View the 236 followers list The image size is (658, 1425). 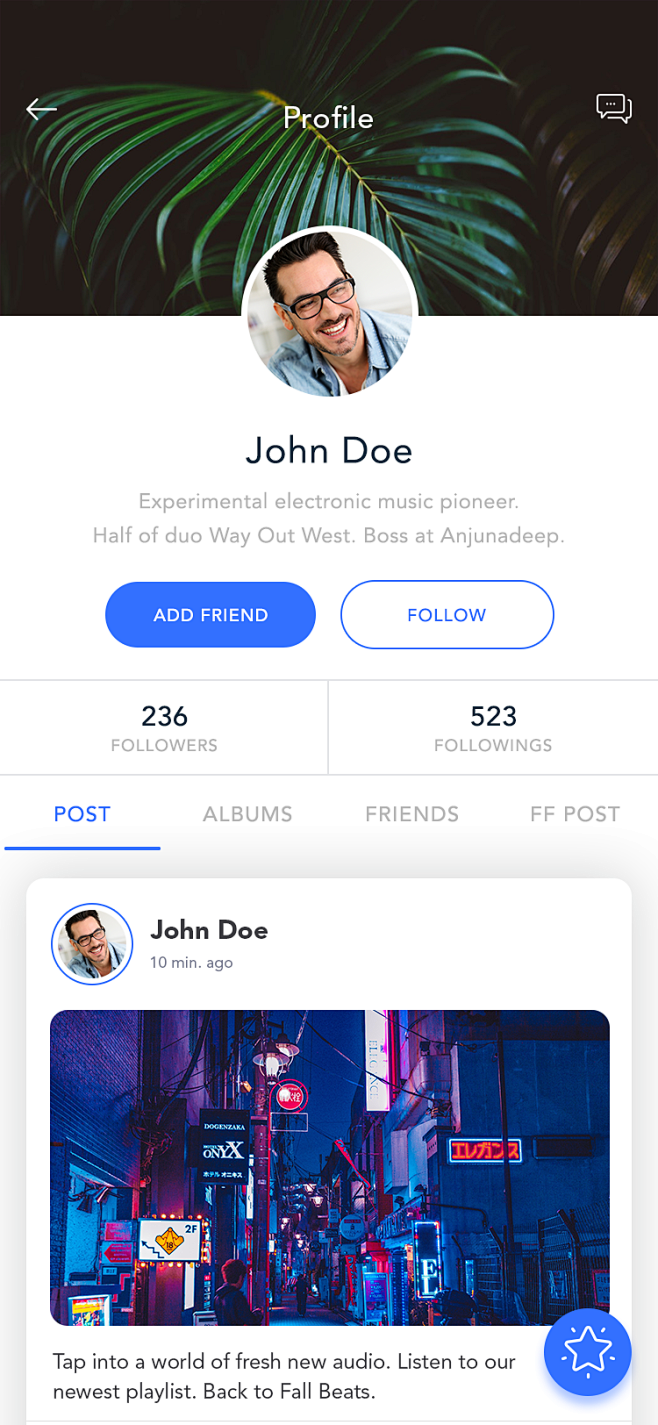click(164, 728)
